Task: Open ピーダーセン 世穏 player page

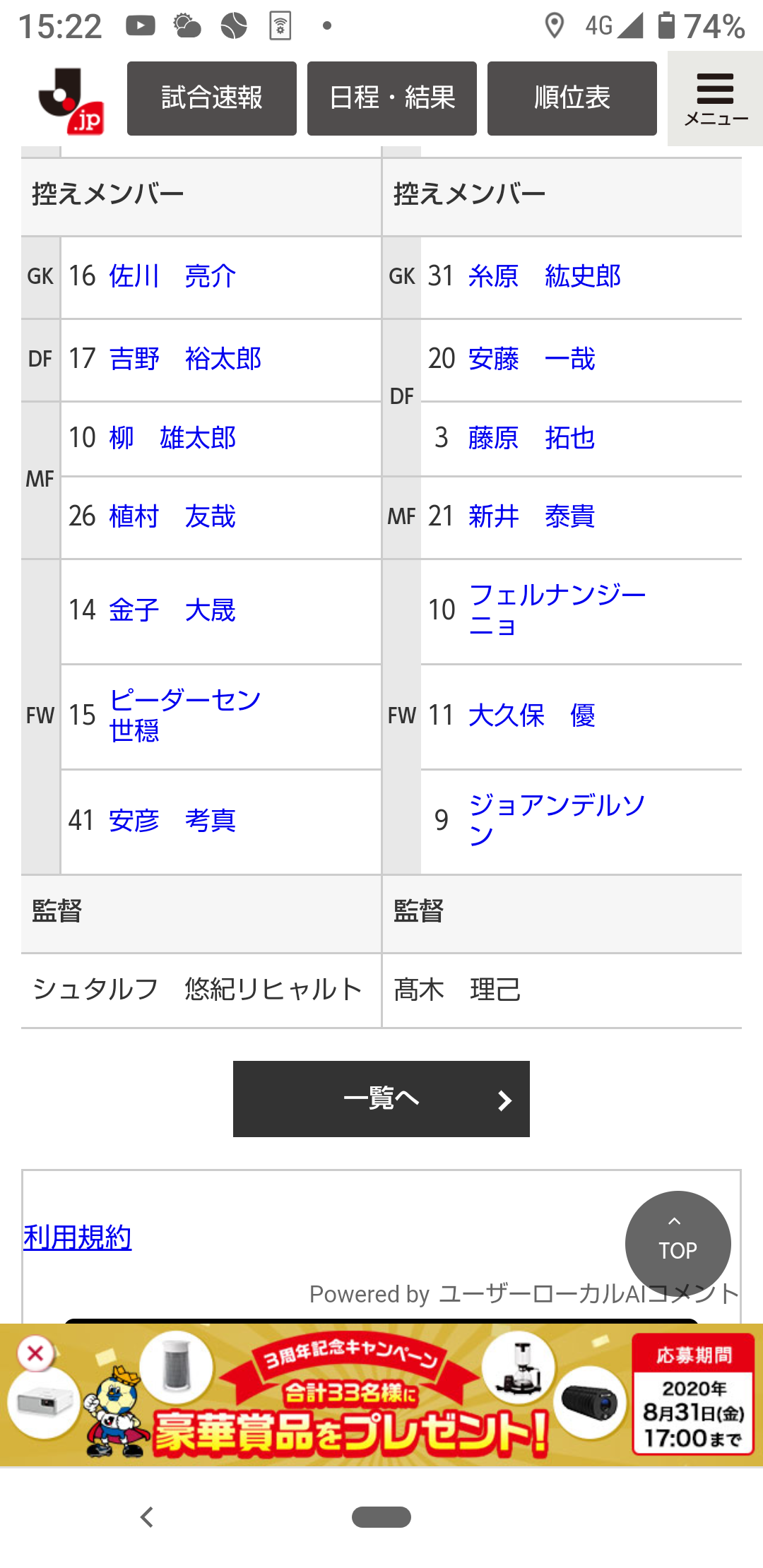Action: tap(185, 715)
